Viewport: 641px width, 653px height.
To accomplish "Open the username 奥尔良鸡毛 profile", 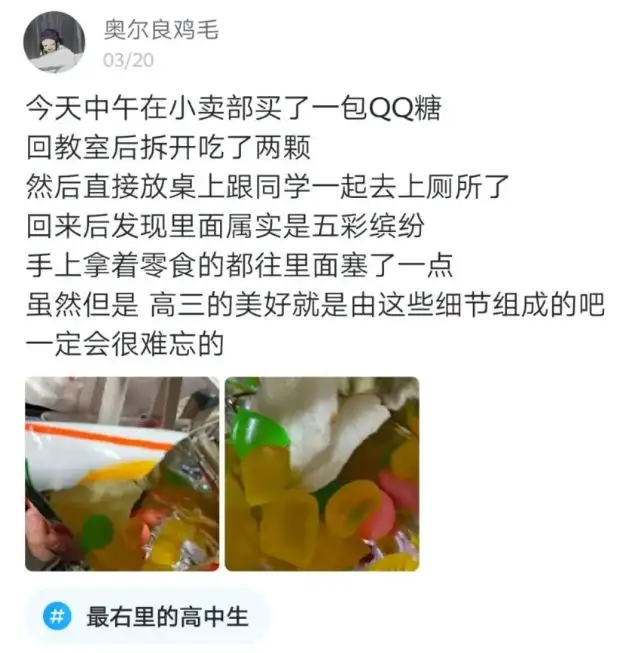I will click(161, 30).
